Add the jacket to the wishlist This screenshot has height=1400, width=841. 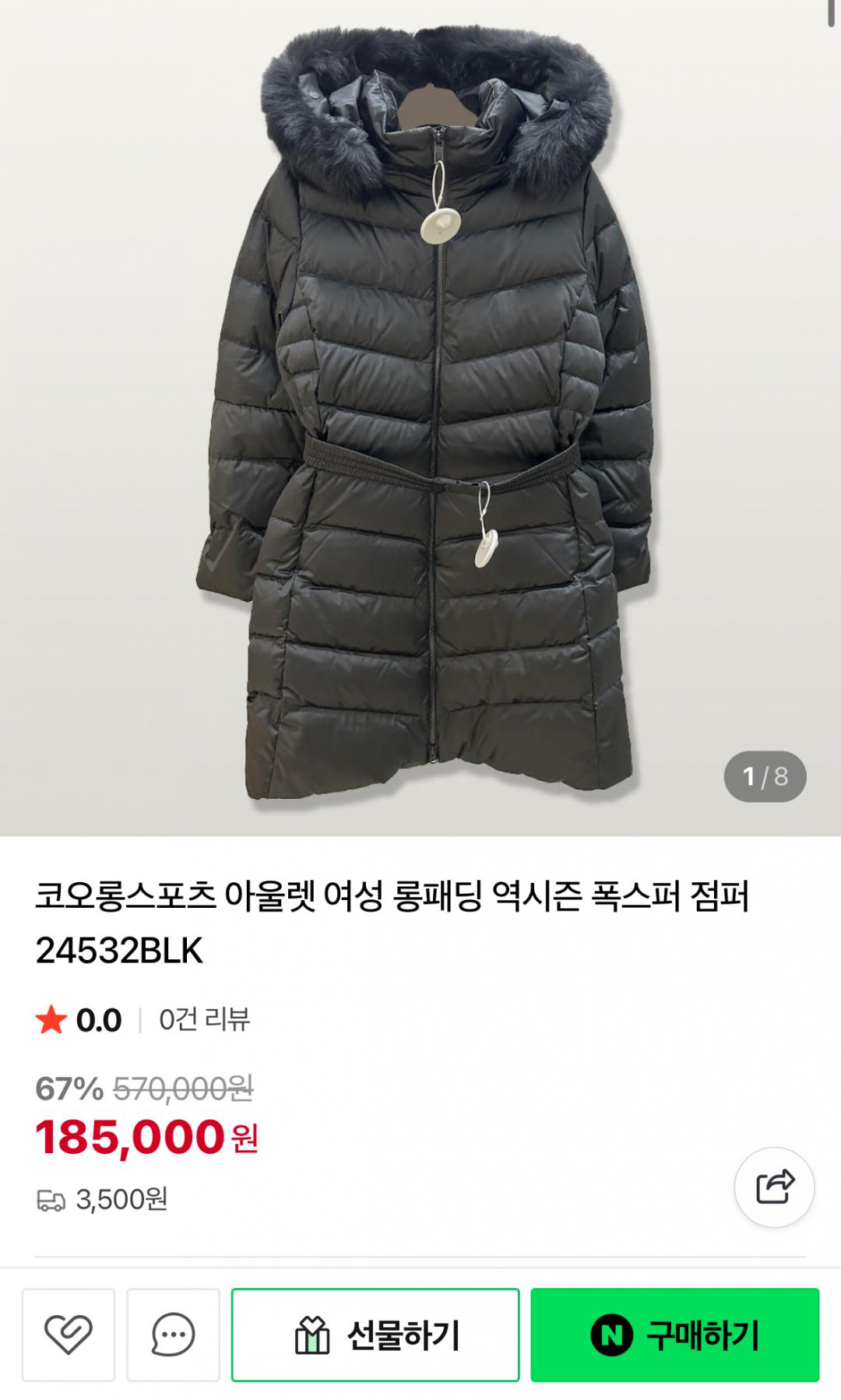click(x=69, y=1335)
